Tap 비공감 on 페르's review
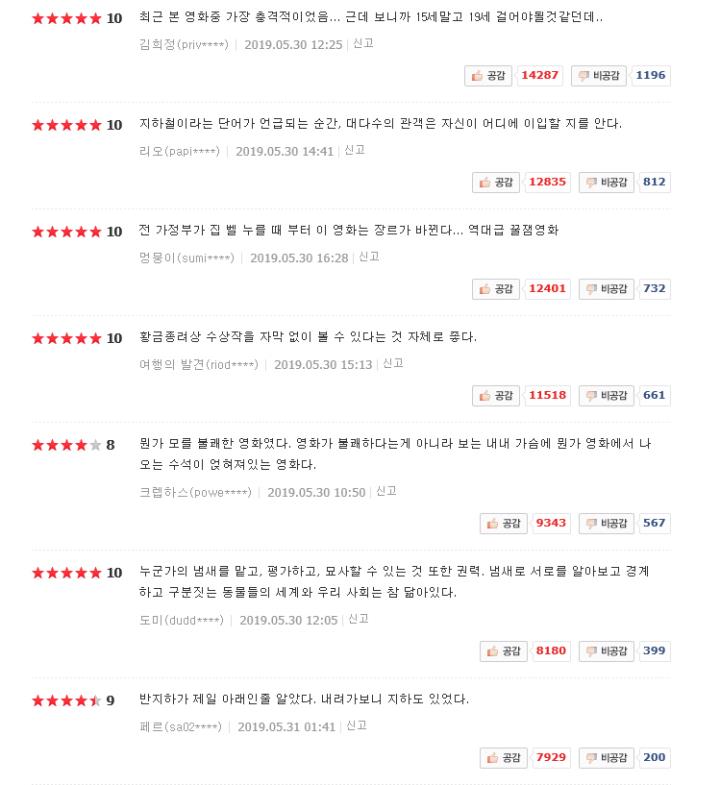Screen dimensions: 720x785 [x=606, y=757]
